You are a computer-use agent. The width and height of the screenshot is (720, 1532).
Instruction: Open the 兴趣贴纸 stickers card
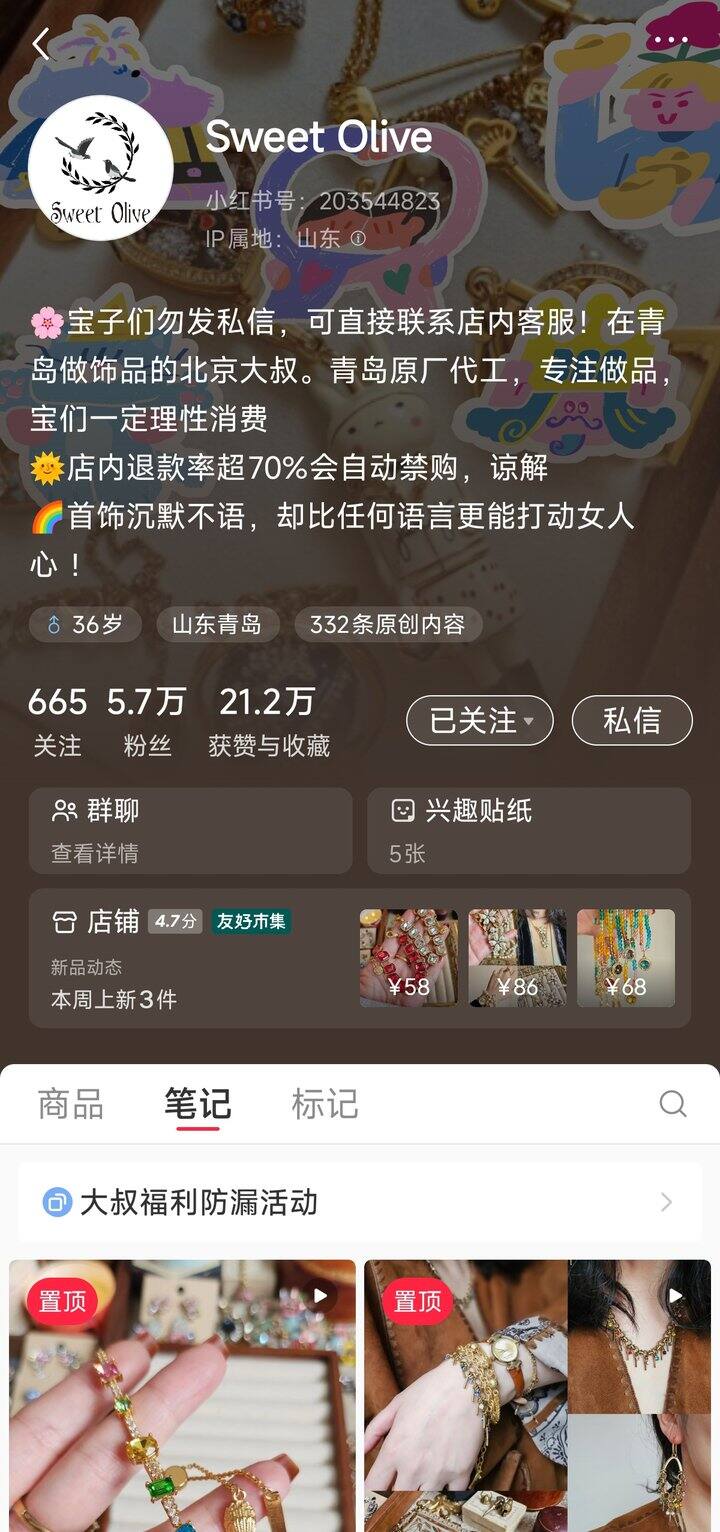point(528,830)
